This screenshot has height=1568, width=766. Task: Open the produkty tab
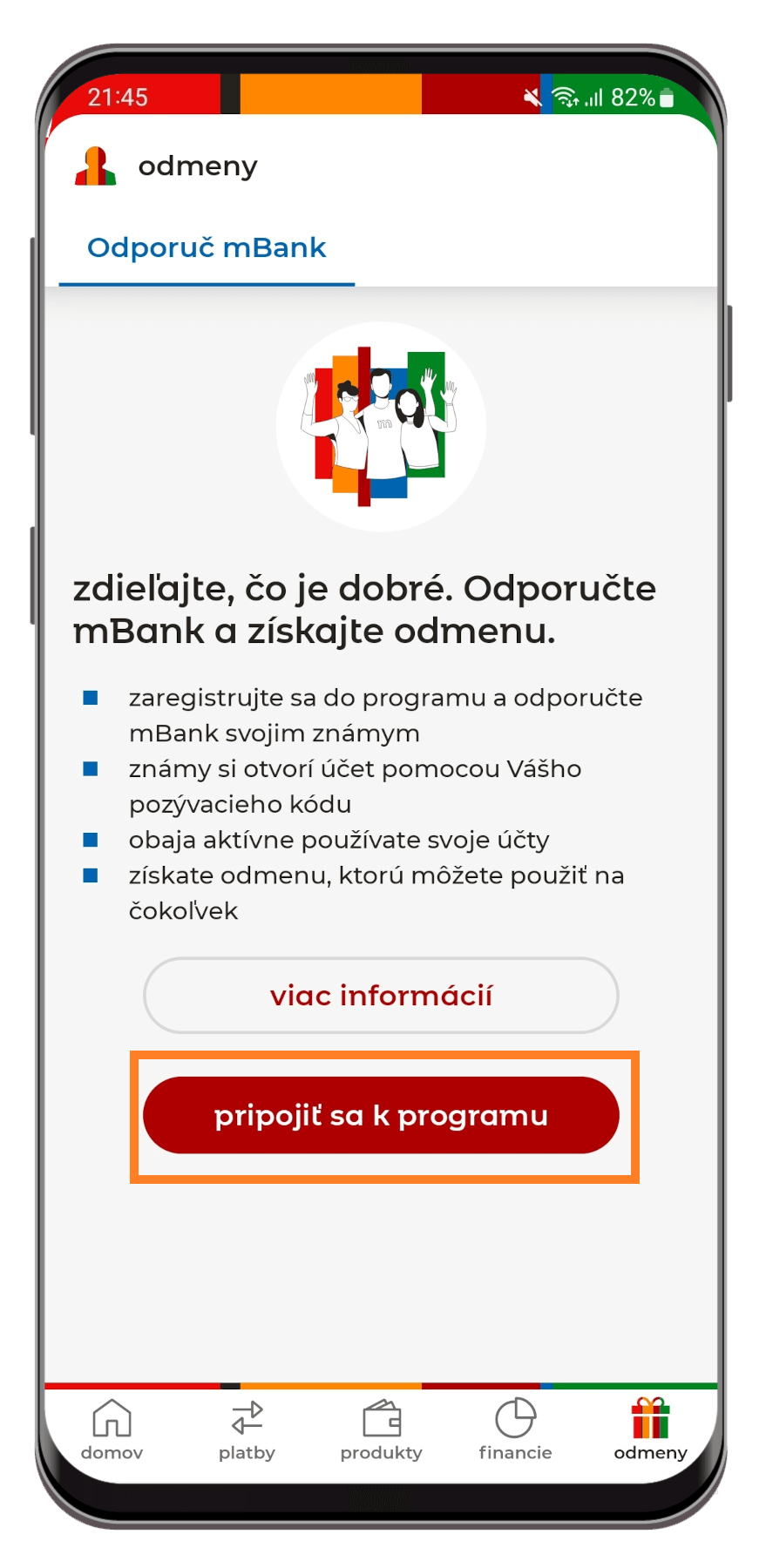[x=381, y=1430]
